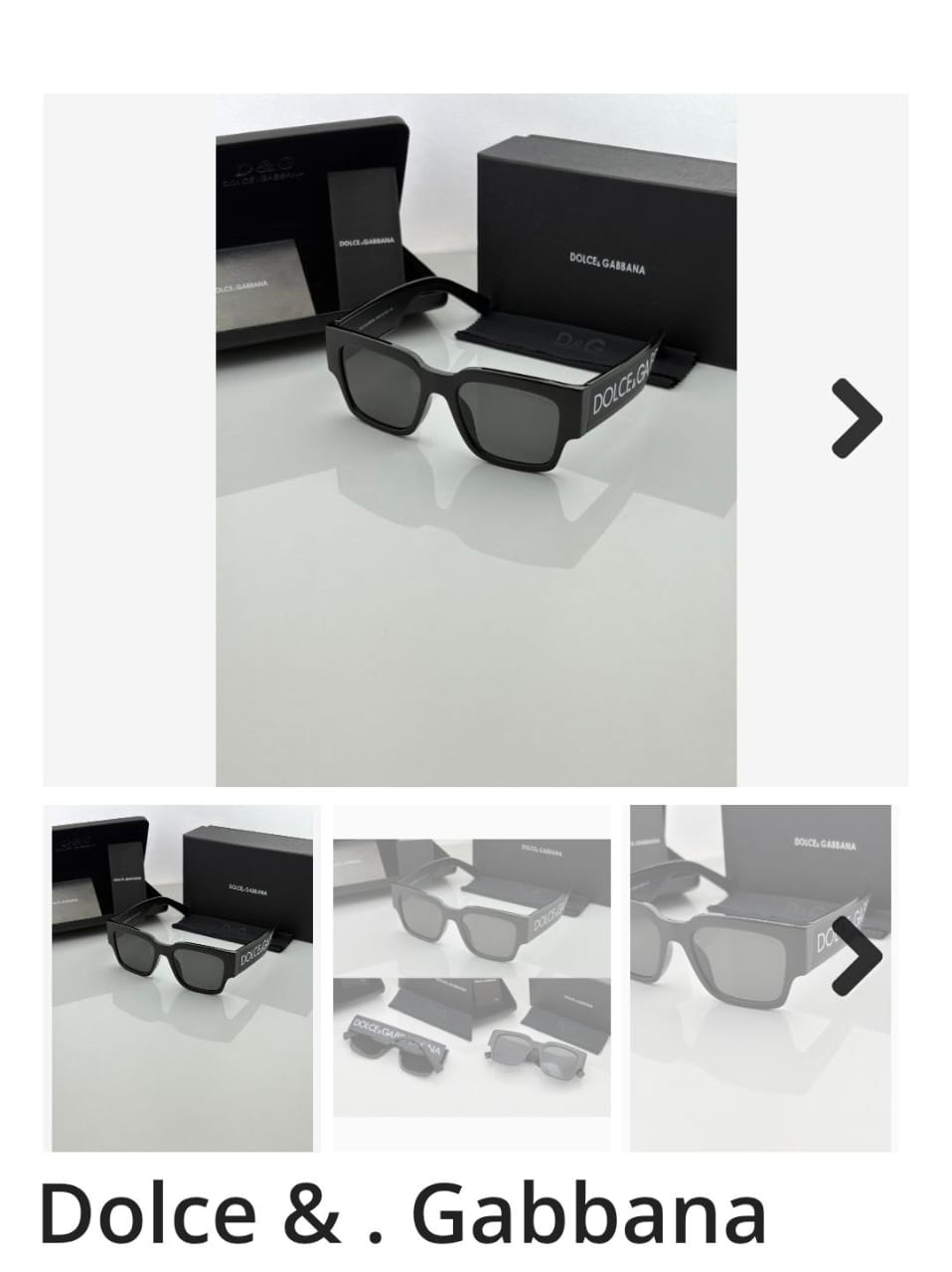This screenshot has width=952, height=1272.
Task: Open the large Dolce & Gabbana sunglasses photo
Action: tap(476, 439)
